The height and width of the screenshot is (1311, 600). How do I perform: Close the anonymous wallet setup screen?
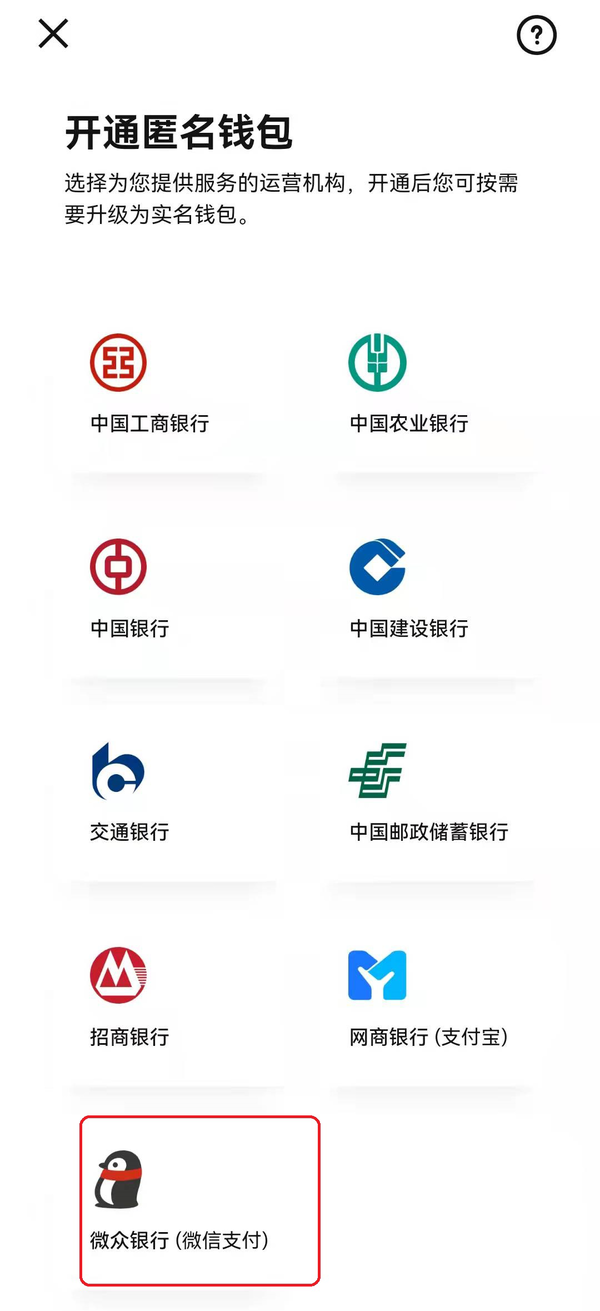click(53, 34)
